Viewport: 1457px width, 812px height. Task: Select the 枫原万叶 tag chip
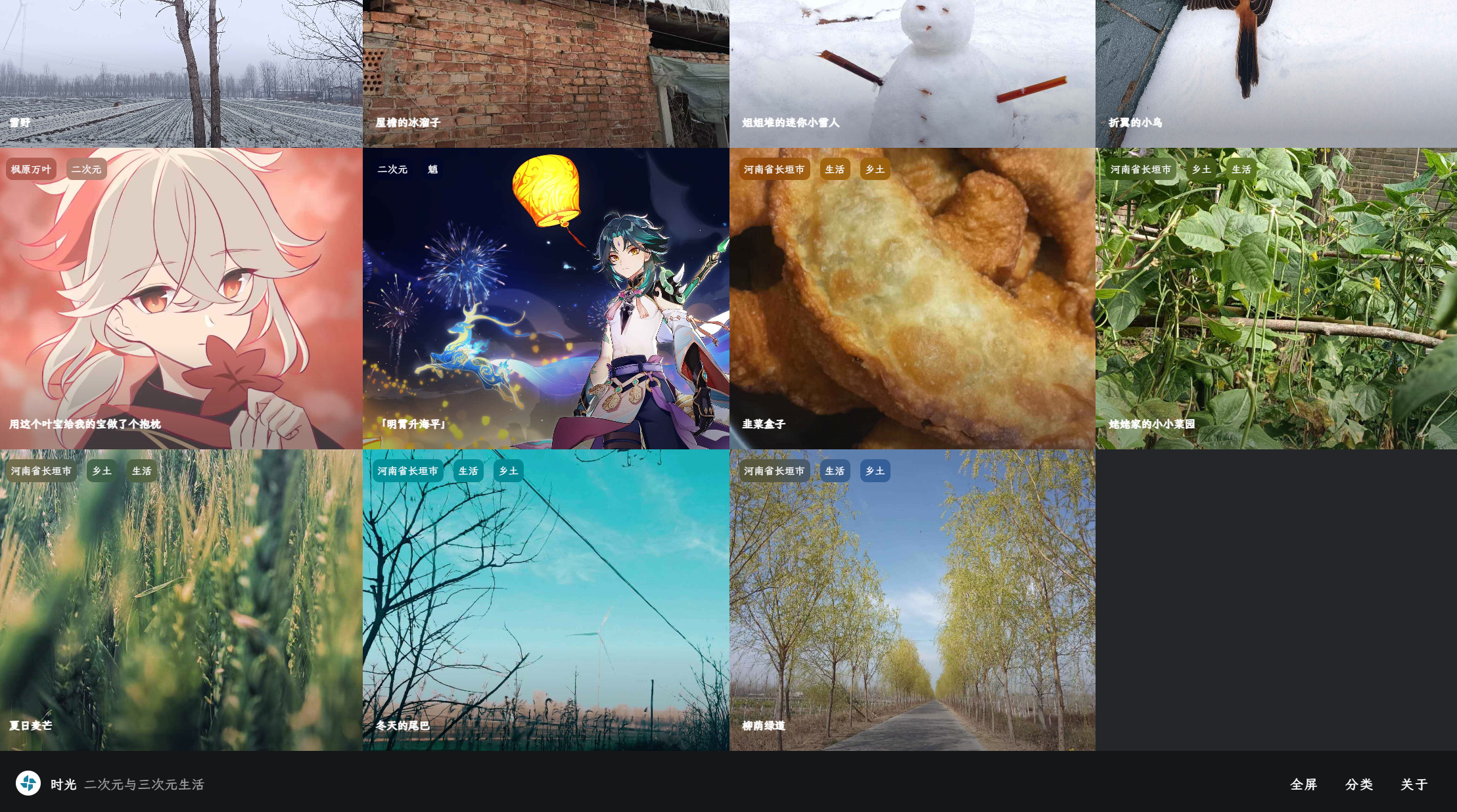coord(31,169)
